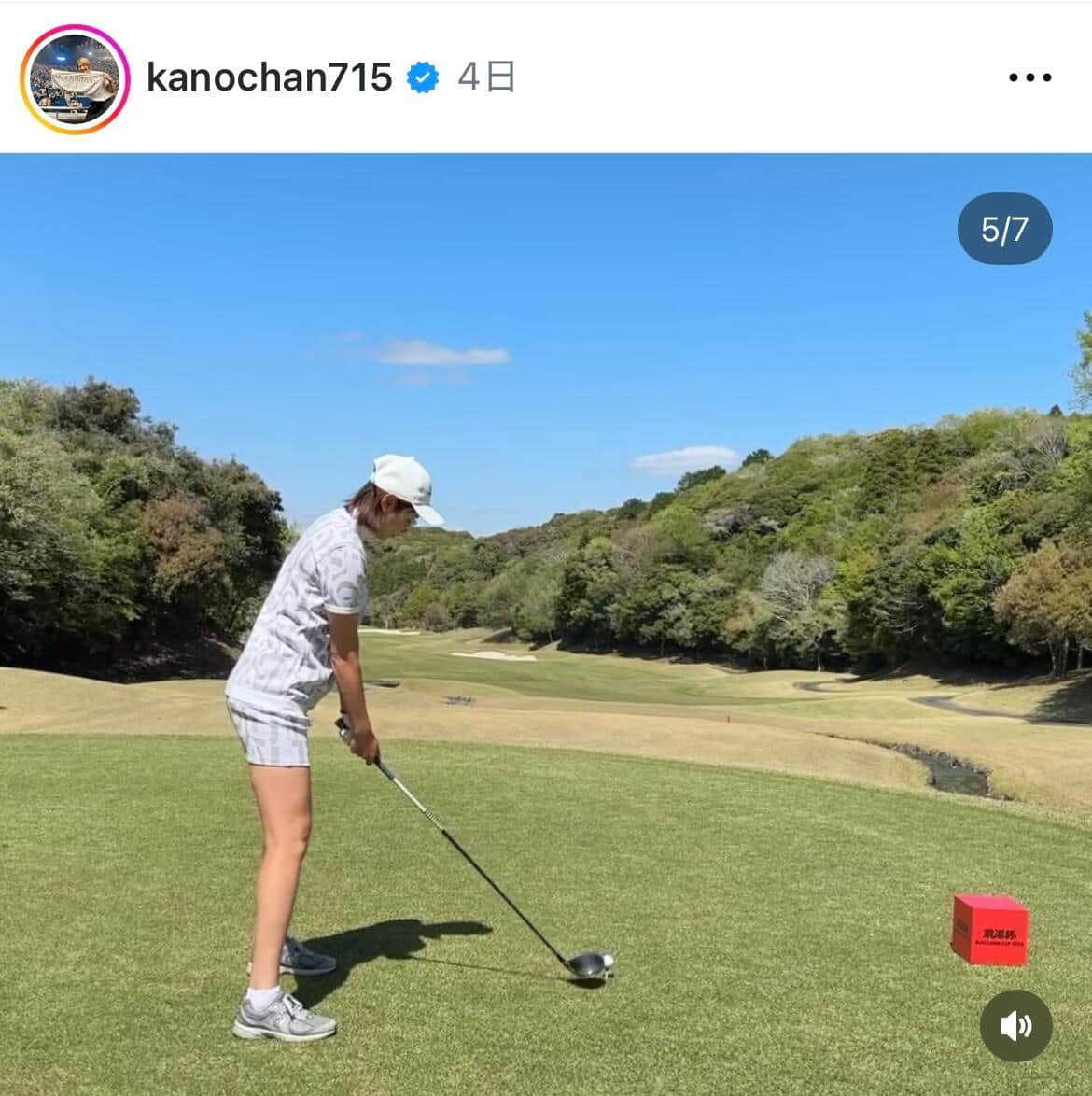This screenshot has width=1092, height=1096.
Task: Open the post's three-dot options menu
Action: point(1029,77)
